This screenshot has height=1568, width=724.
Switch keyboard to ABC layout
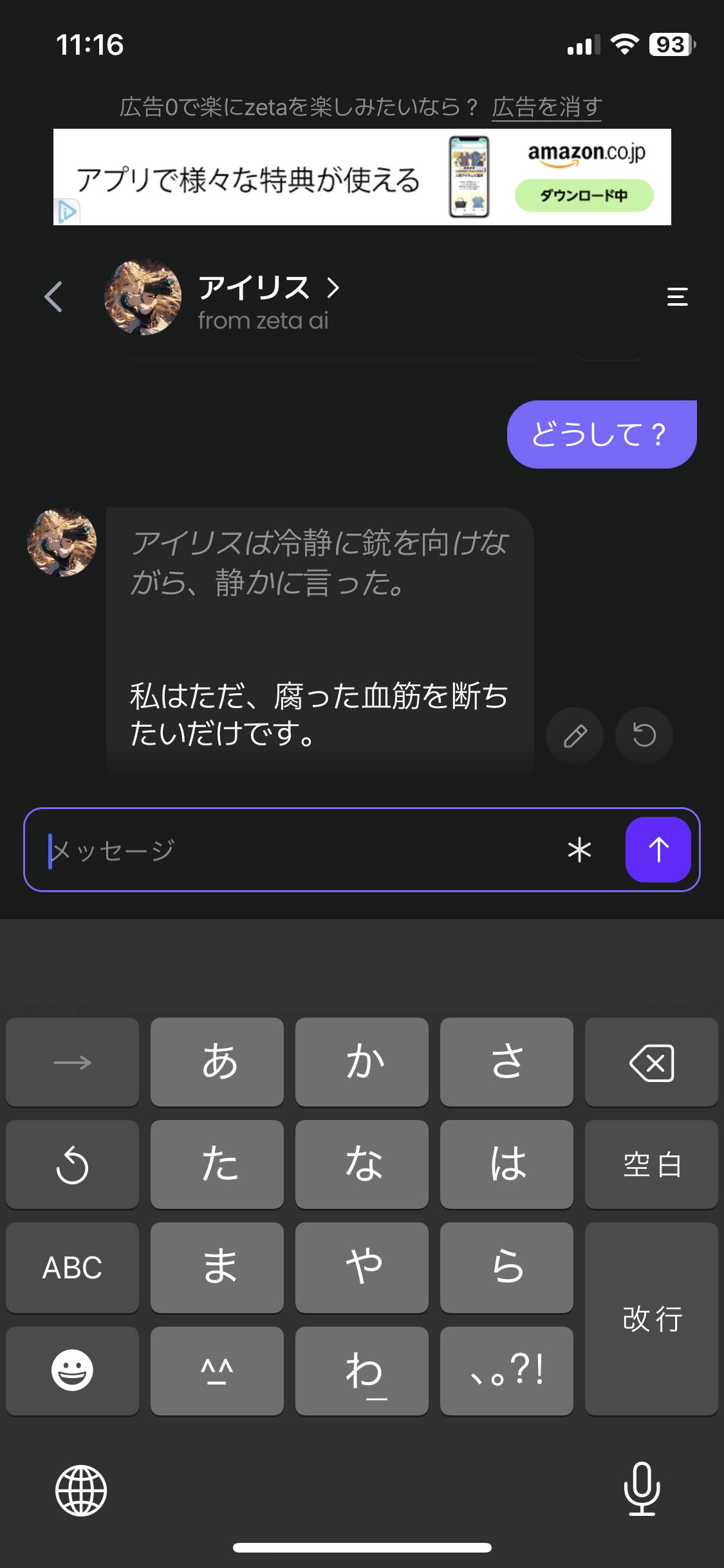(72, 1267)
